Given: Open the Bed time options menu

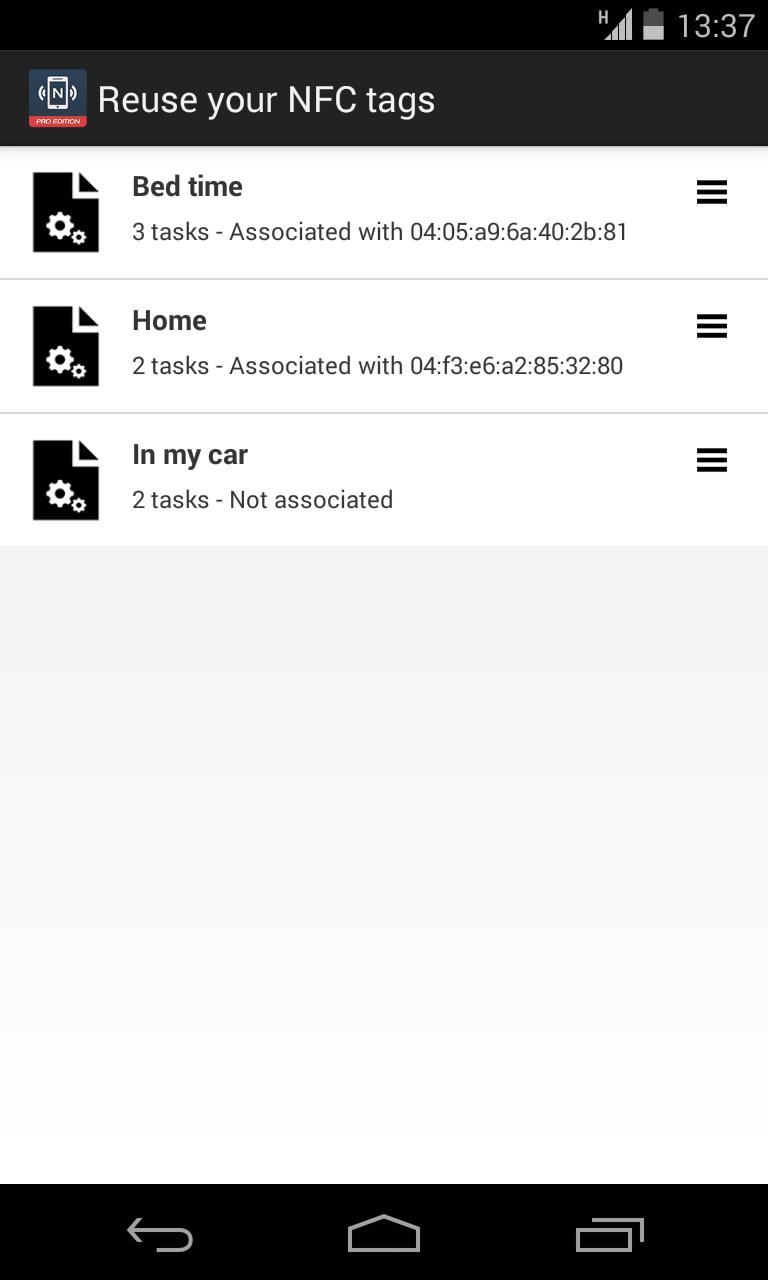Looking at the screenshot, I should (x=711, y=192).
